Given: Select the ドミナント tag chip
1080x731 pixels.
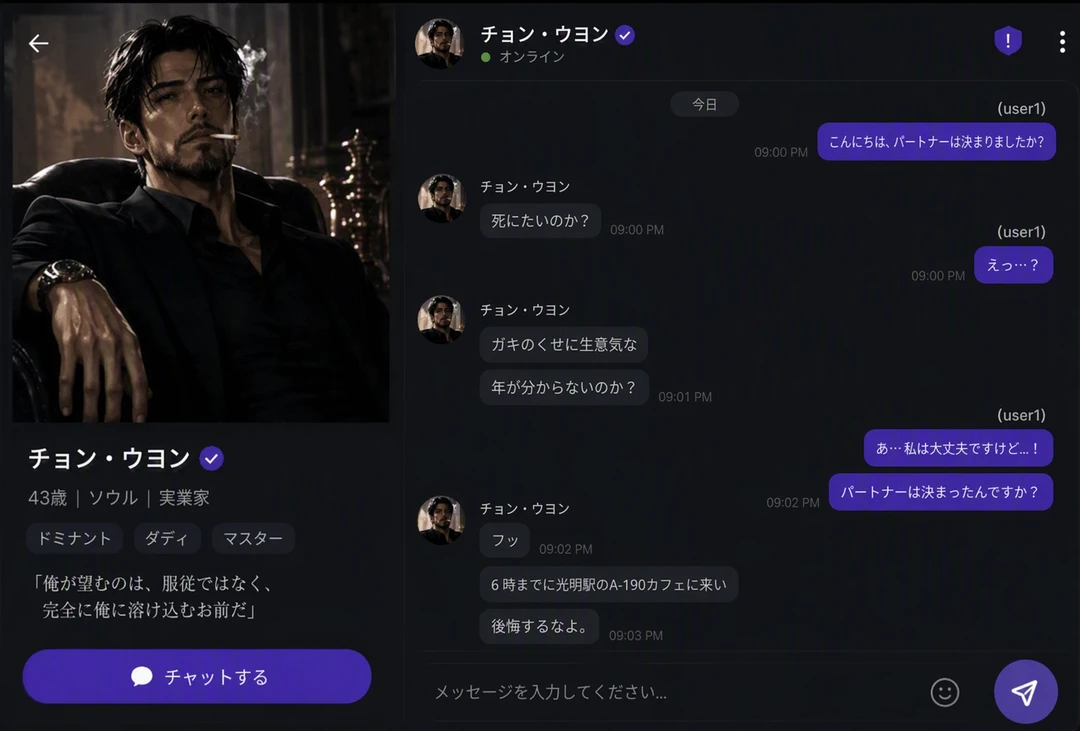Looking at the screenshot, I should pos(74,538).
